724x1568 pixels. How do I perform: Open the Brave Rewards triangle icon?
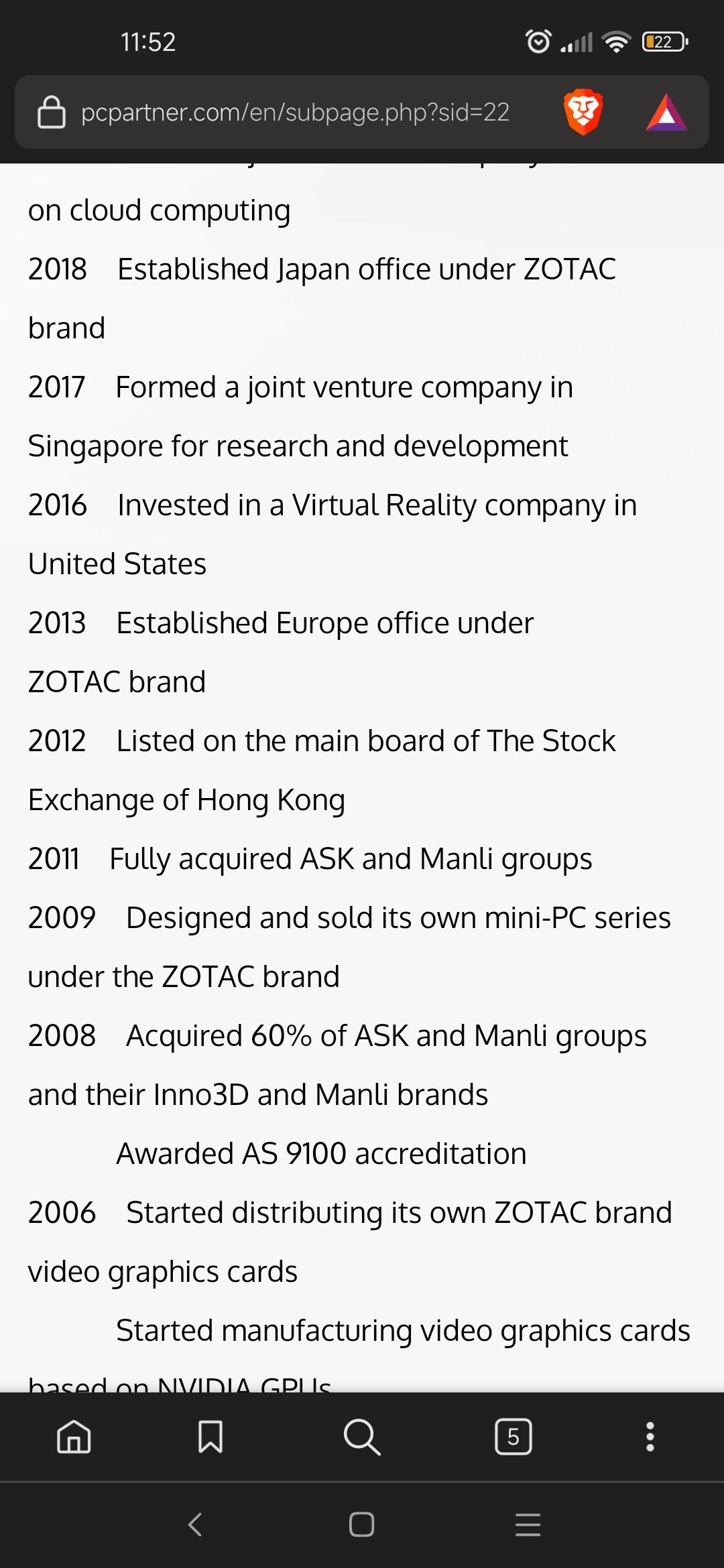tap(666, 113)
